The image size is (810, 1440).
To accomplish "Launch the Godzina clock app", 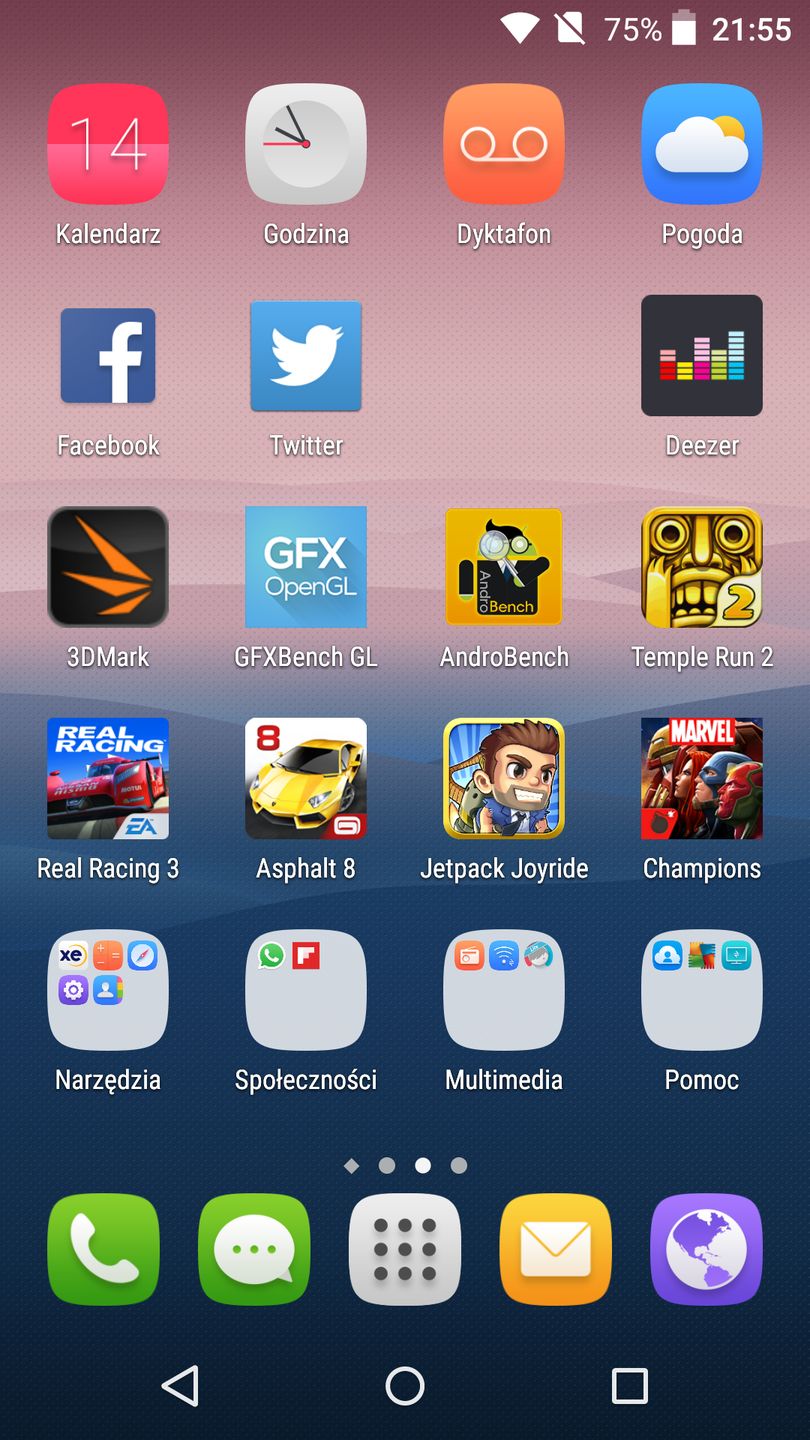I will [x=306, y=145].
